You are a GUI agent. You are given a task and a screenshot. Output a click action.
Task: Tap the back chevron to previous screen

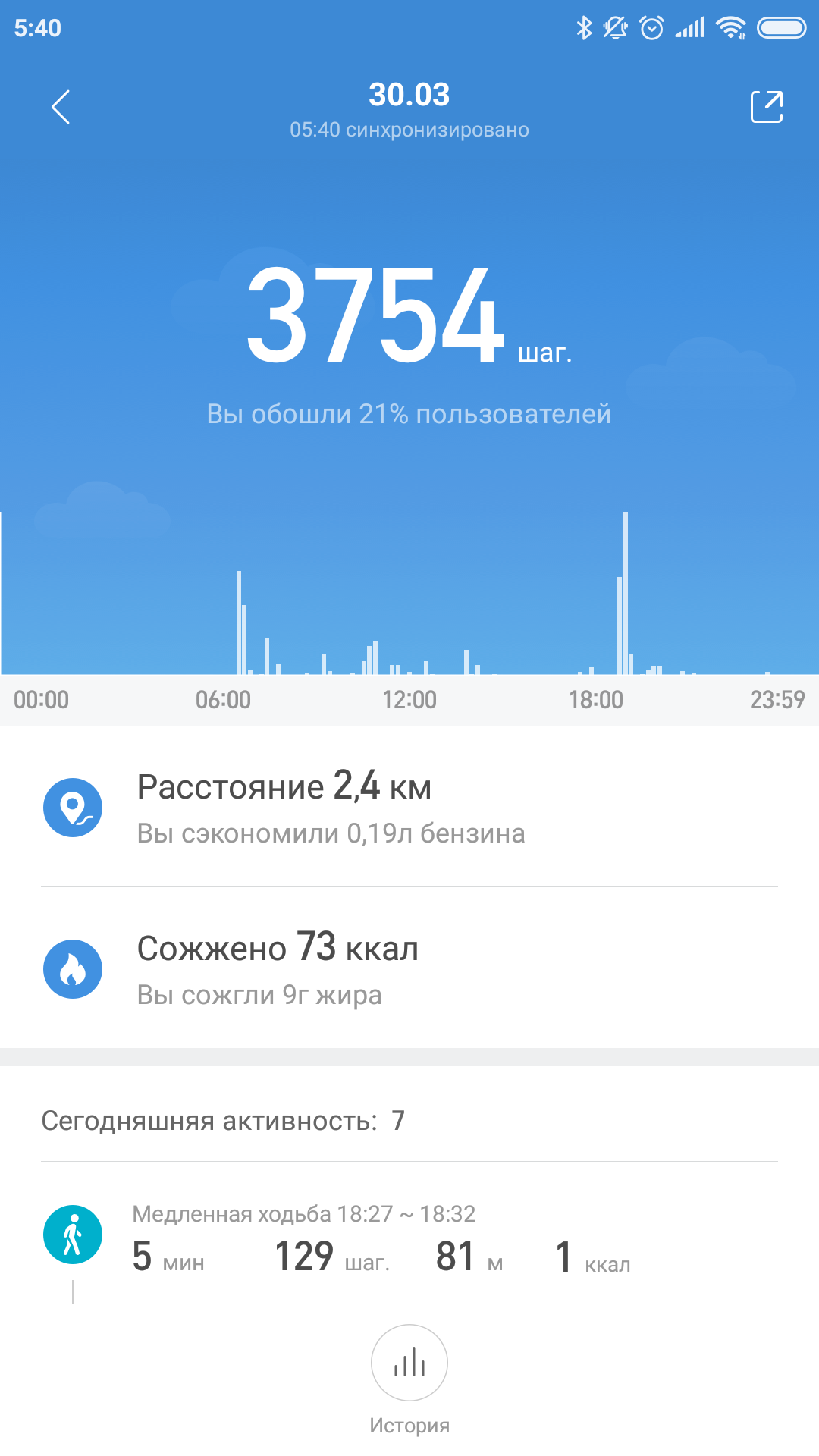tap(62, 108)
